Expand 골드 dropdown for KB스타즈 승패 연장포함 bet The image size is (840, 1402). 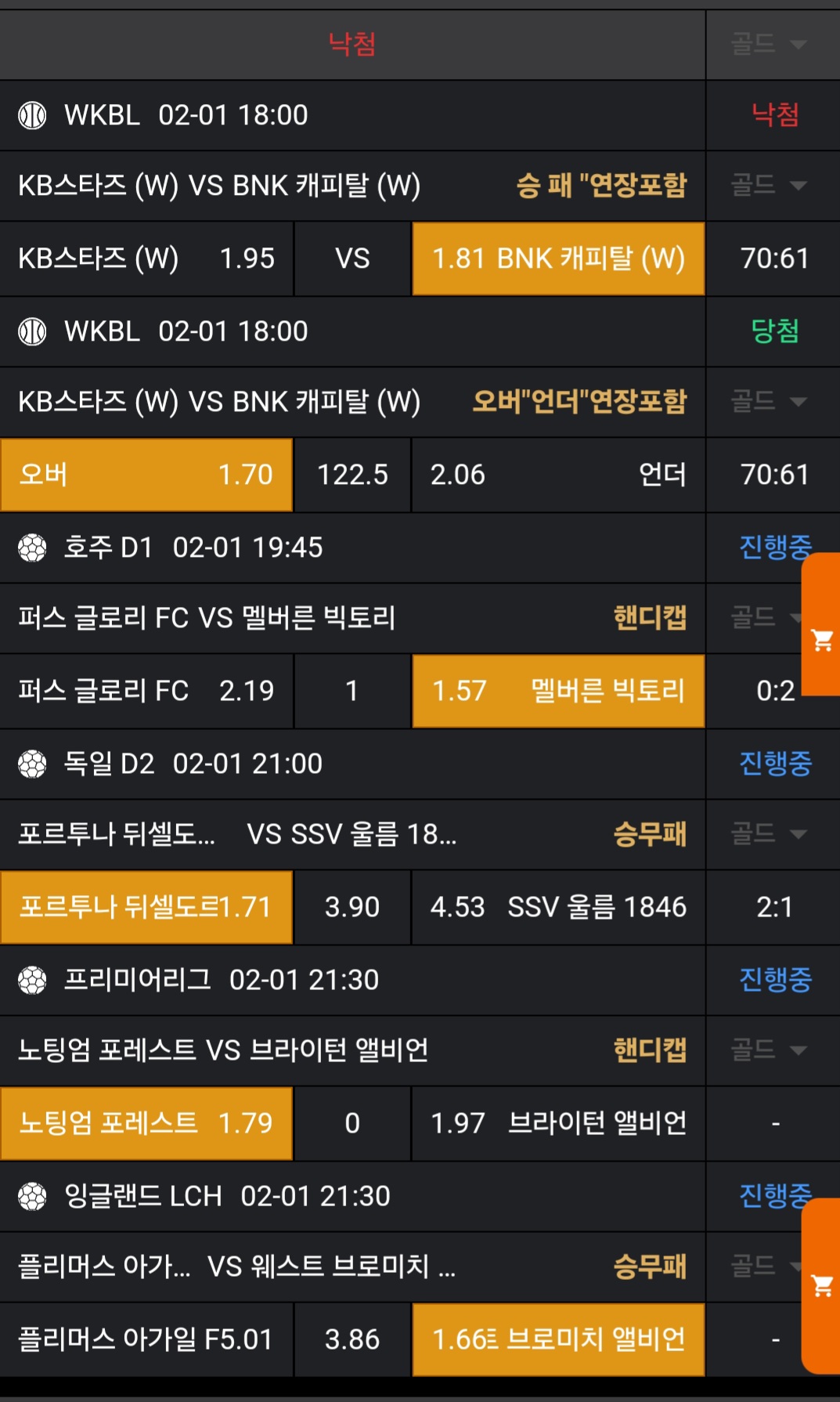[x=769, y=186]
